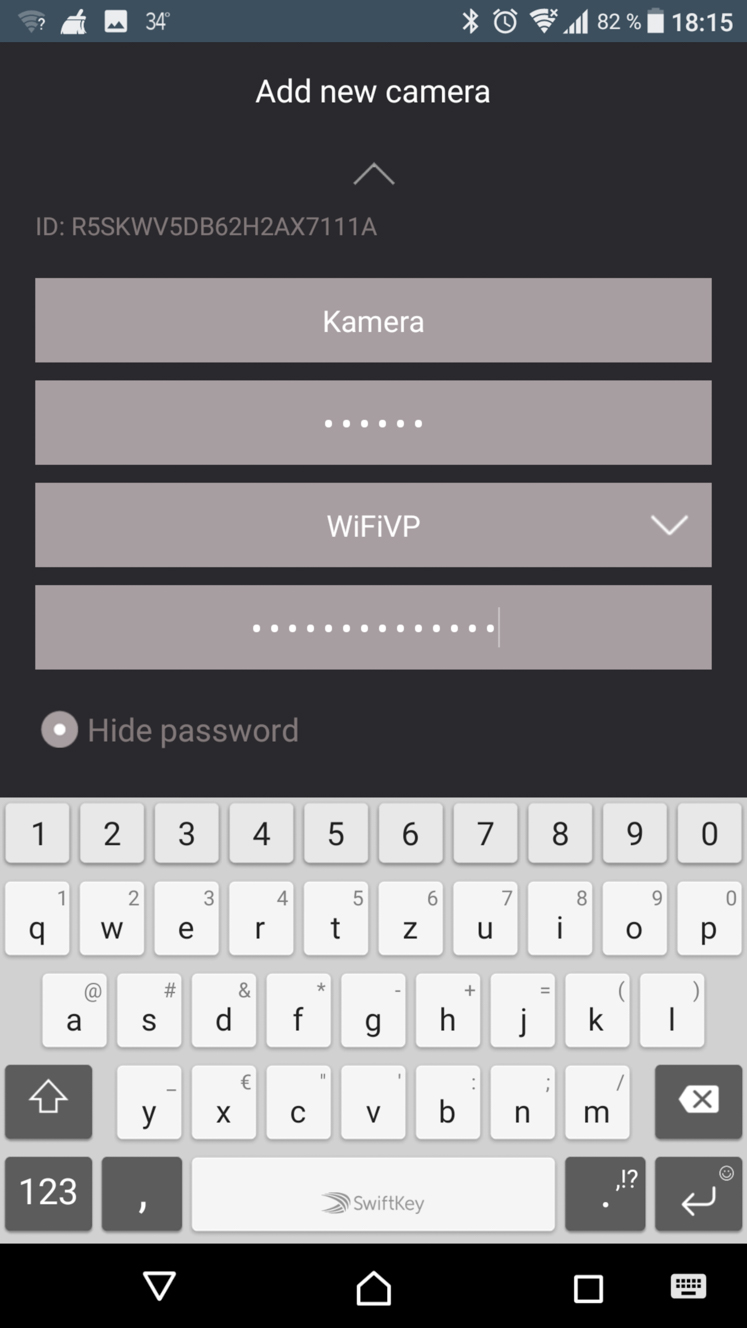
Task: Hide keyboard with the navigation back triangle
Action: pos(159,1287)
